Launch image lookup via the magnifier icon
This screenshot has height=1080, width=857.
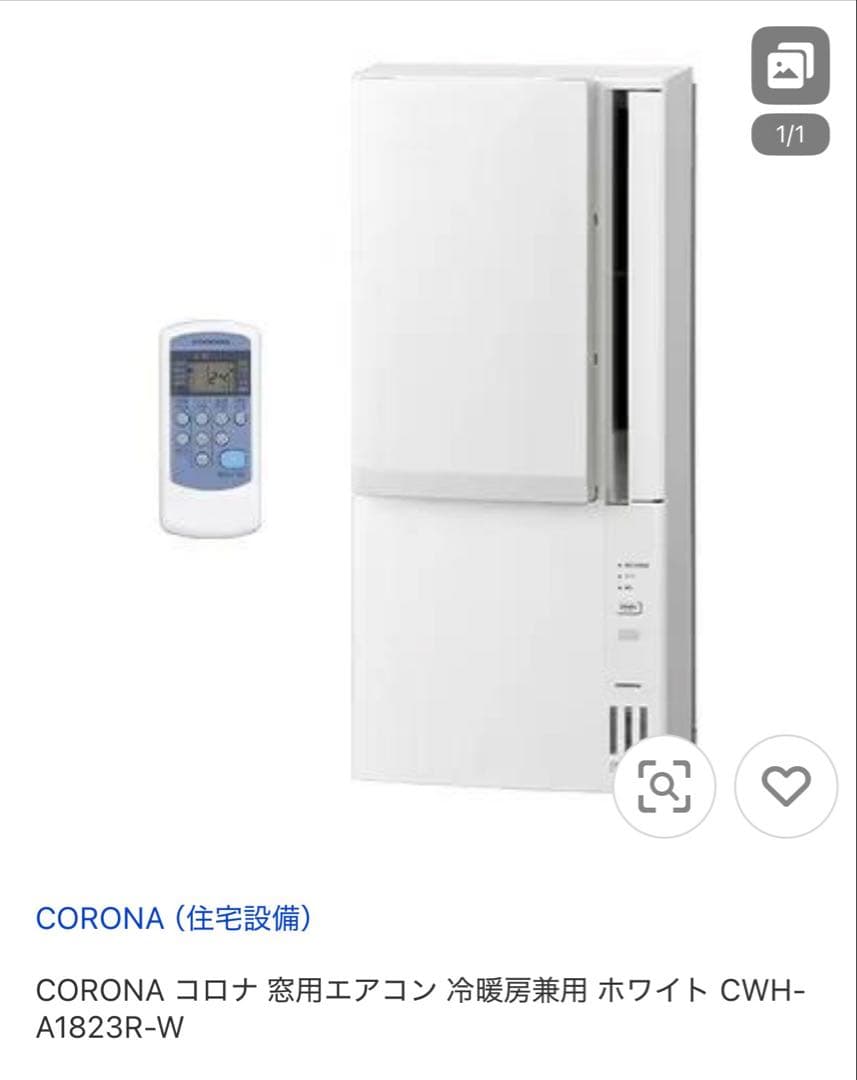coord(666,786)
